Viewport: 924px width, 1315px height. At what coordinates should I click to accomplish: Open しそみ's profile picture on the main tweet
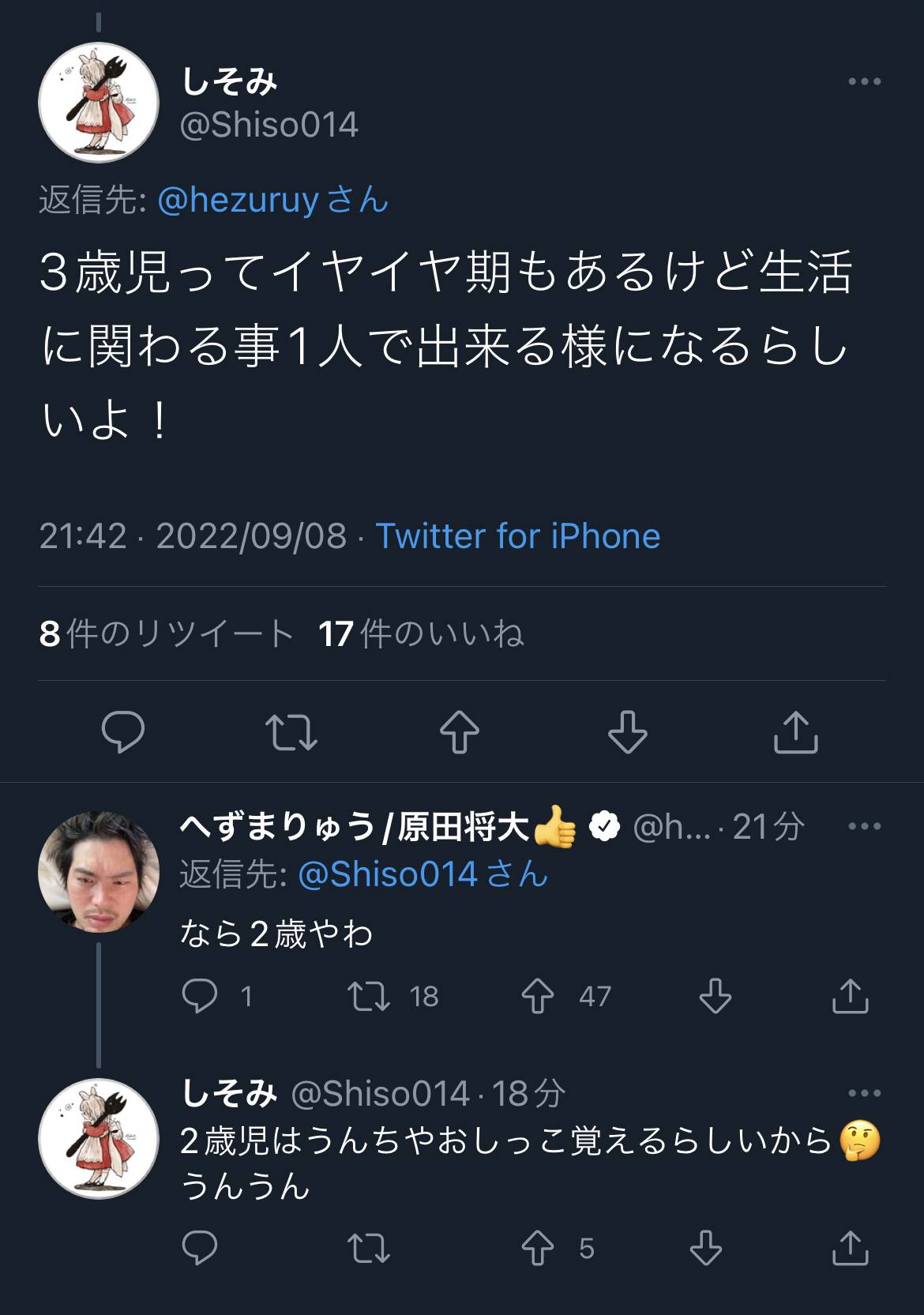point(99,103)
